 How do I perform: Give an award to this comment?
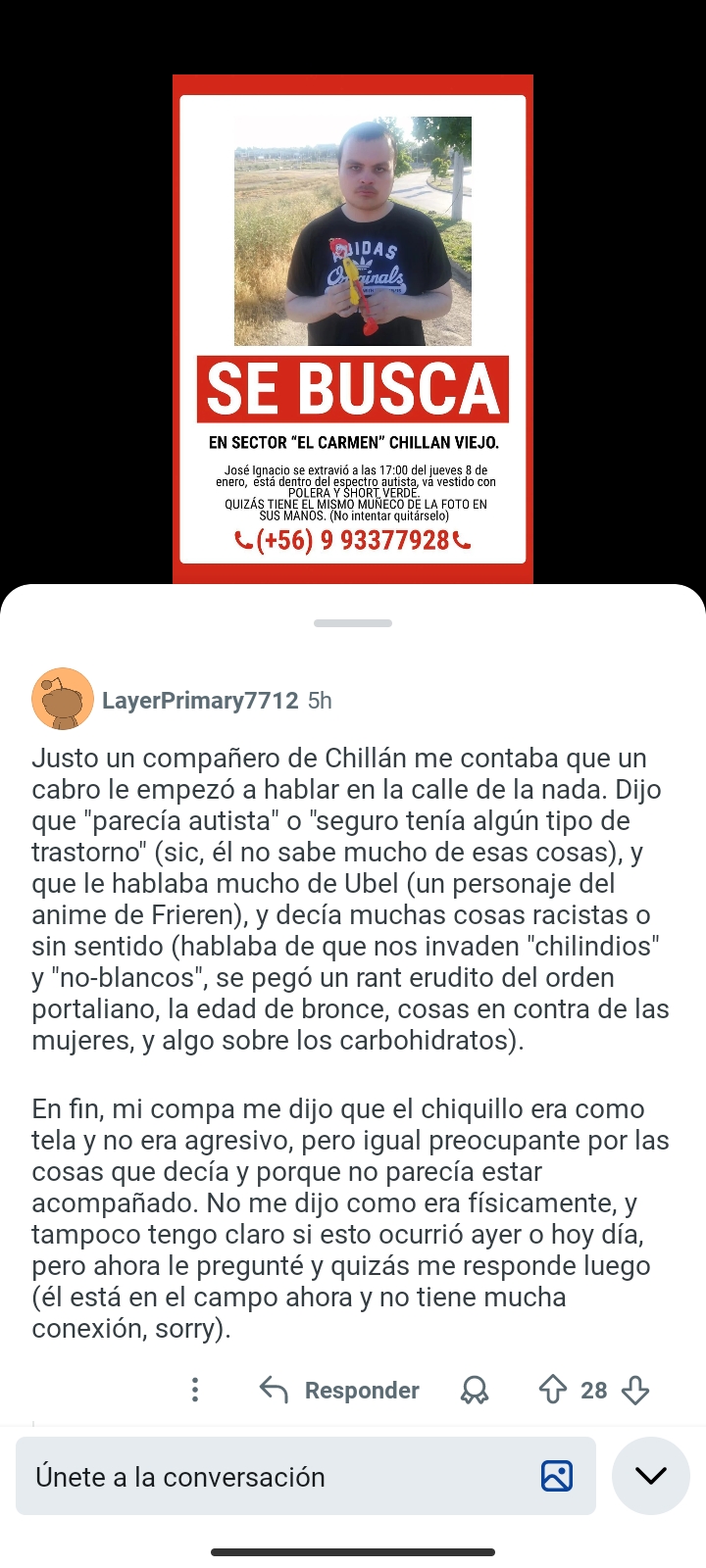pyautogui.click(x=475, y=1390)
